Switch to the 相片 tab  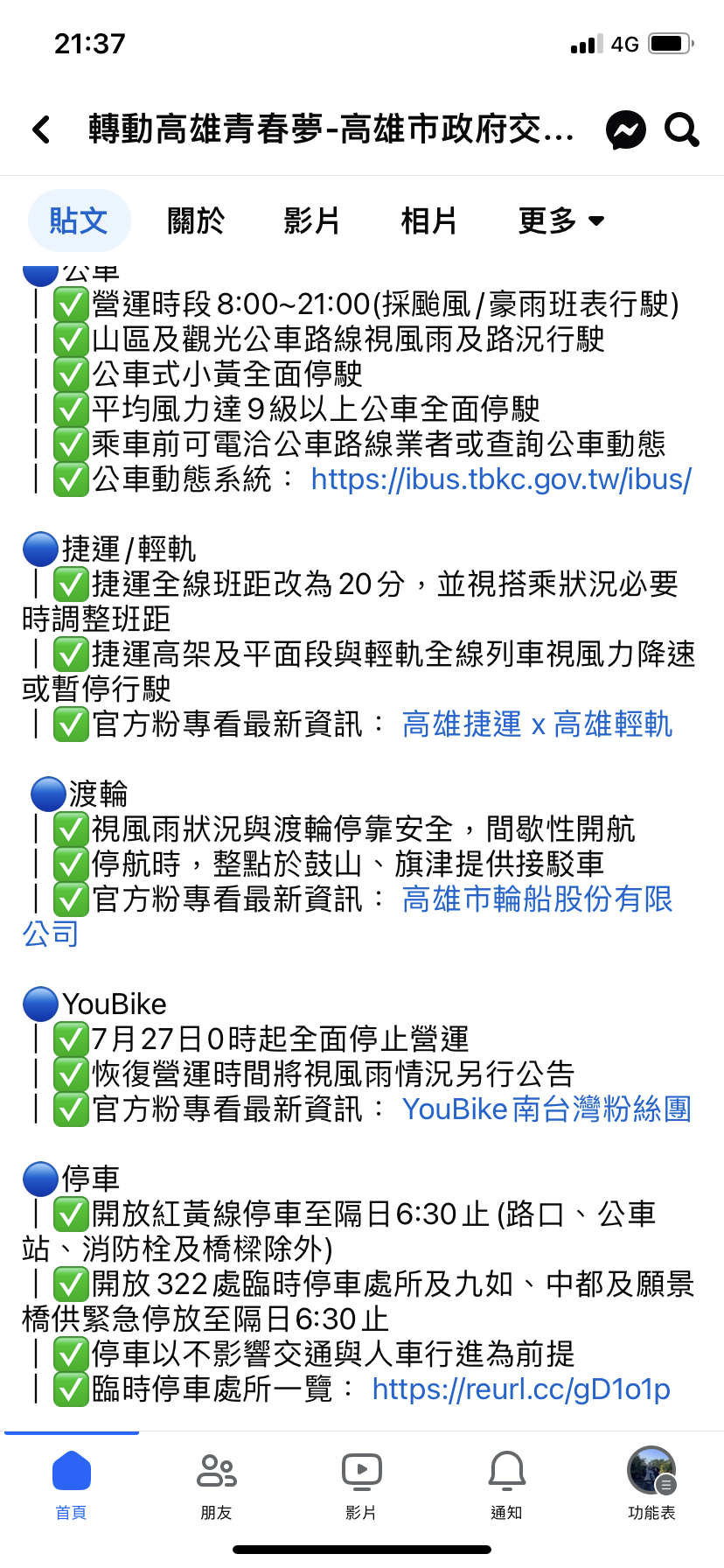[428, 220]
